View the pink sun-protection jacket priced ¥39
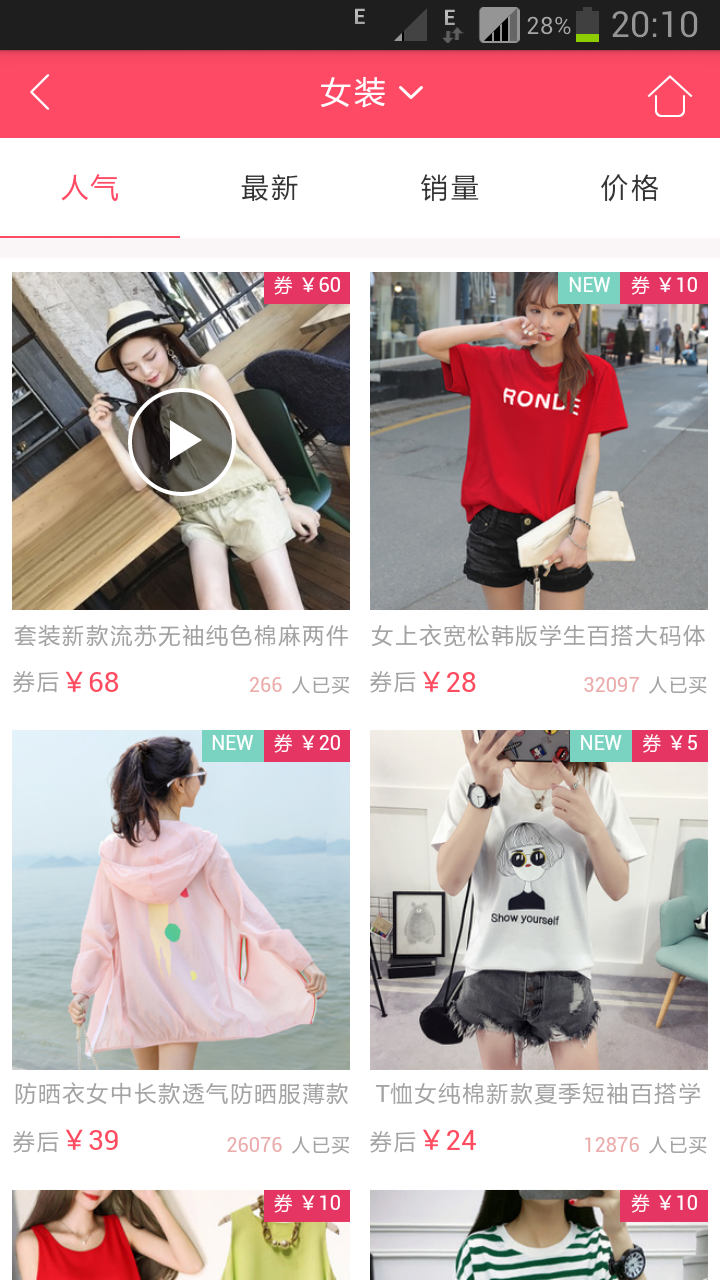Image resolution: width=720 pixels, height=1280 pixels. click(x=181, y=900)
